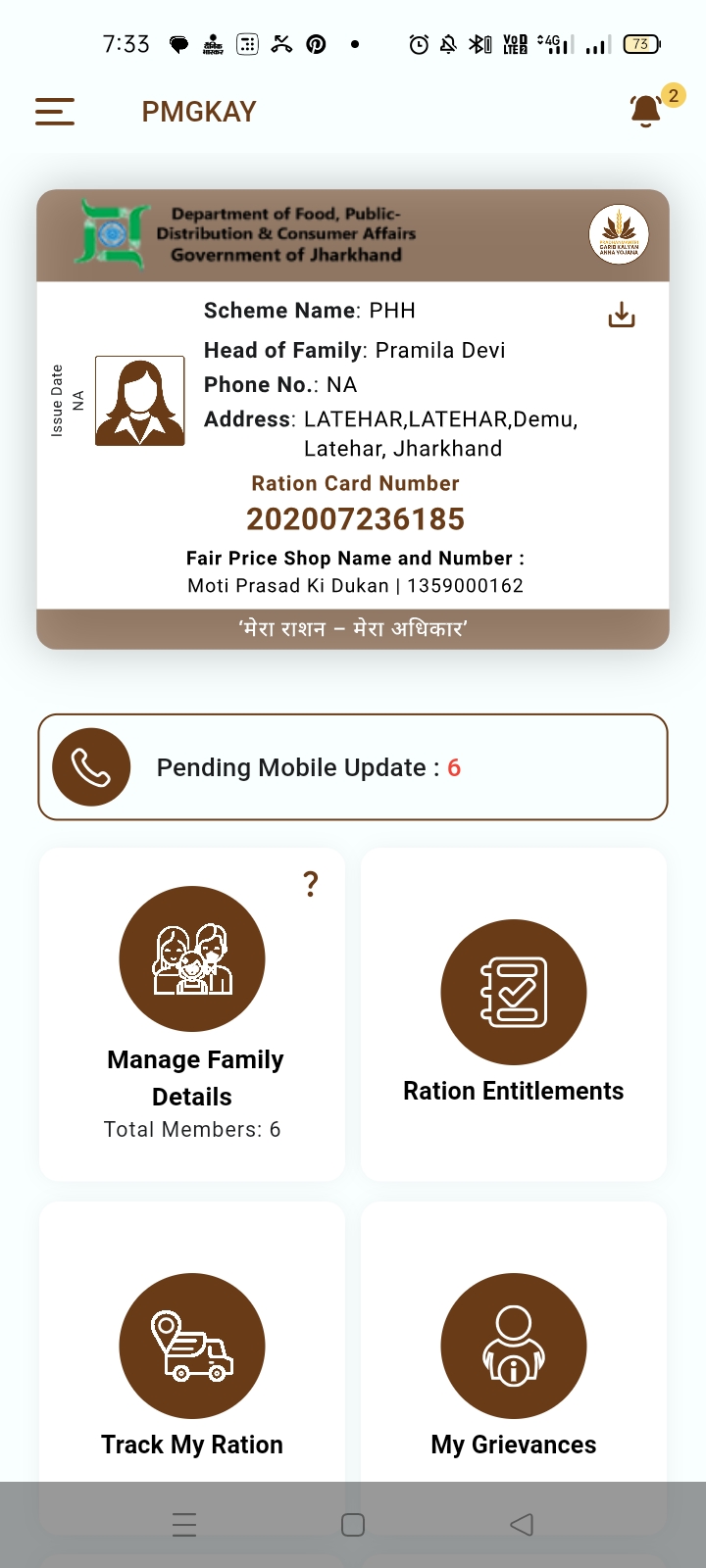Open Manage Family Details
Image resolution: width=706 pixels, height=1568 pixels.
click(192, 1014)
